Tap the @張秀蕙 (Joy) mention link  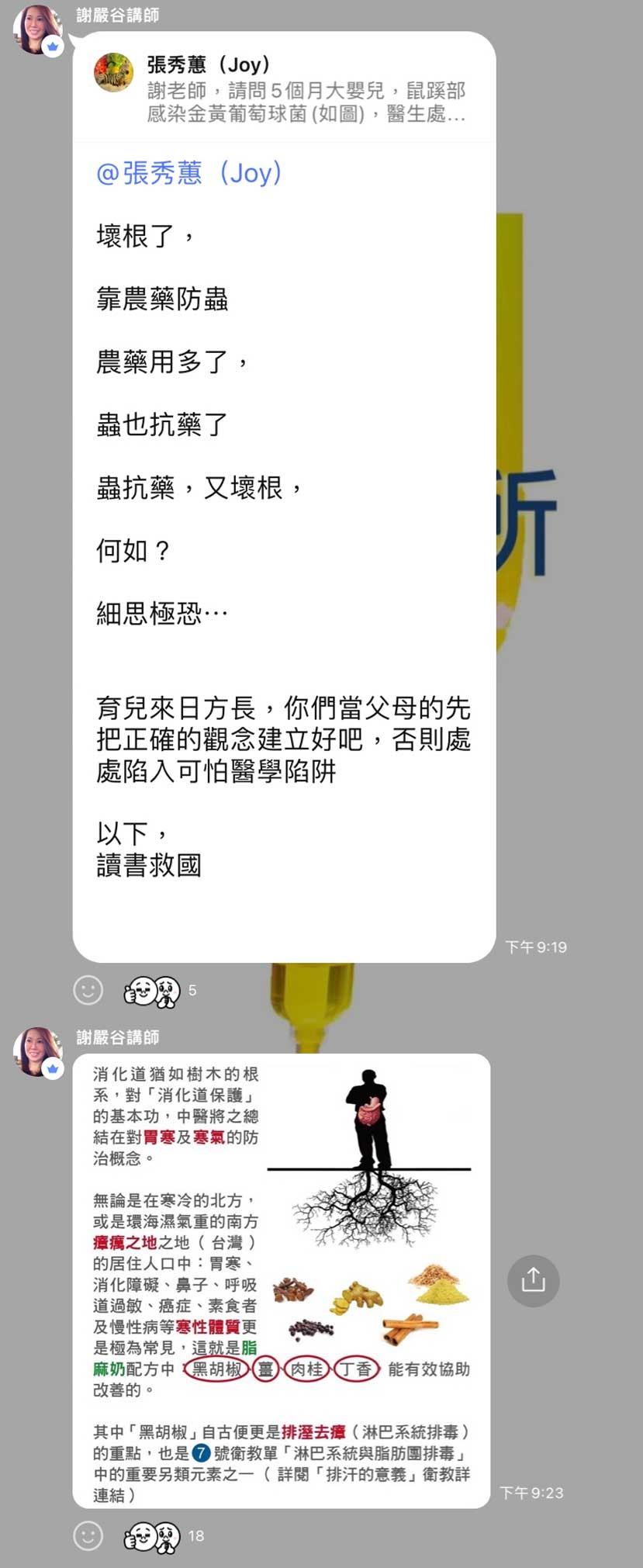point(188,172)
